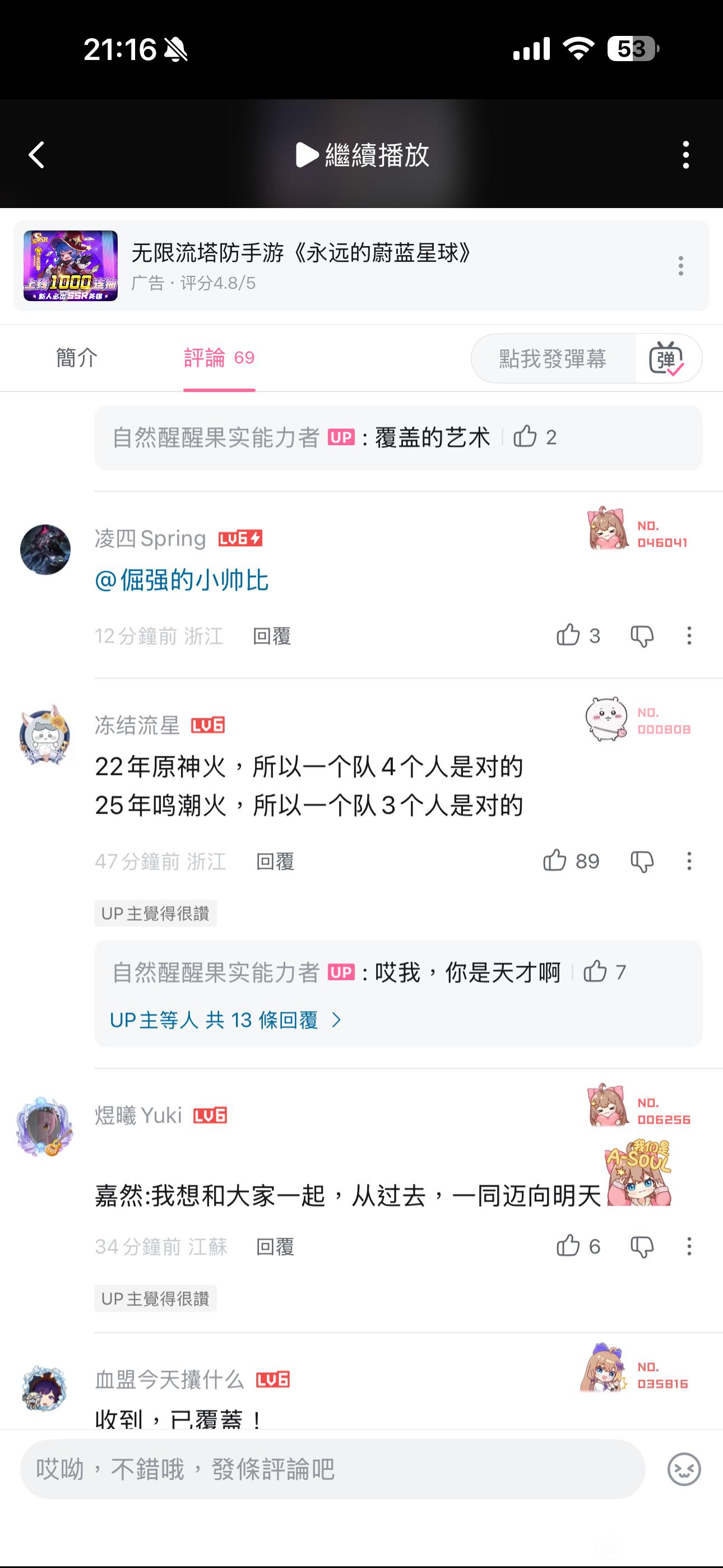Tap 點我發彈幕 to send a danmaku
Image resolution: width=723 pixels, height=1568 pixels.
(x=553, y=358)
